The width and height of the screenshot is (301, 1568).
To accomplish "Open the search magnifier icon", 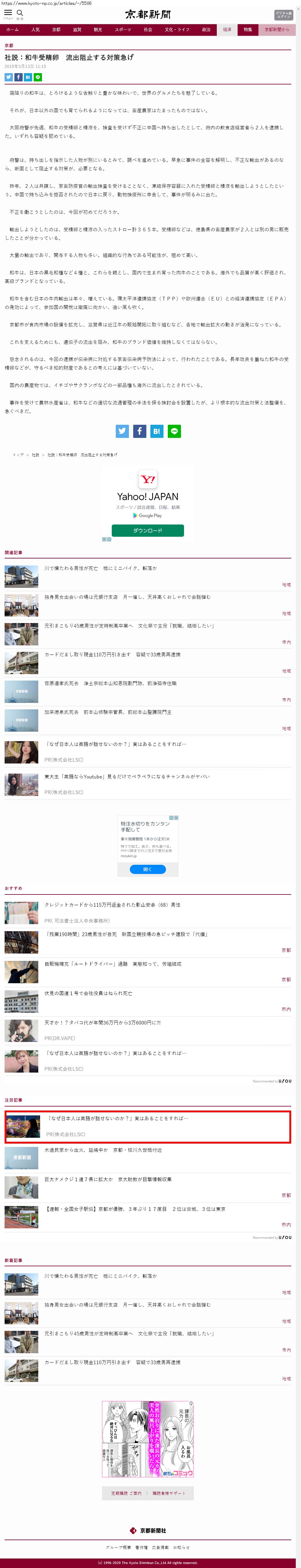I will tap(20, 13).
